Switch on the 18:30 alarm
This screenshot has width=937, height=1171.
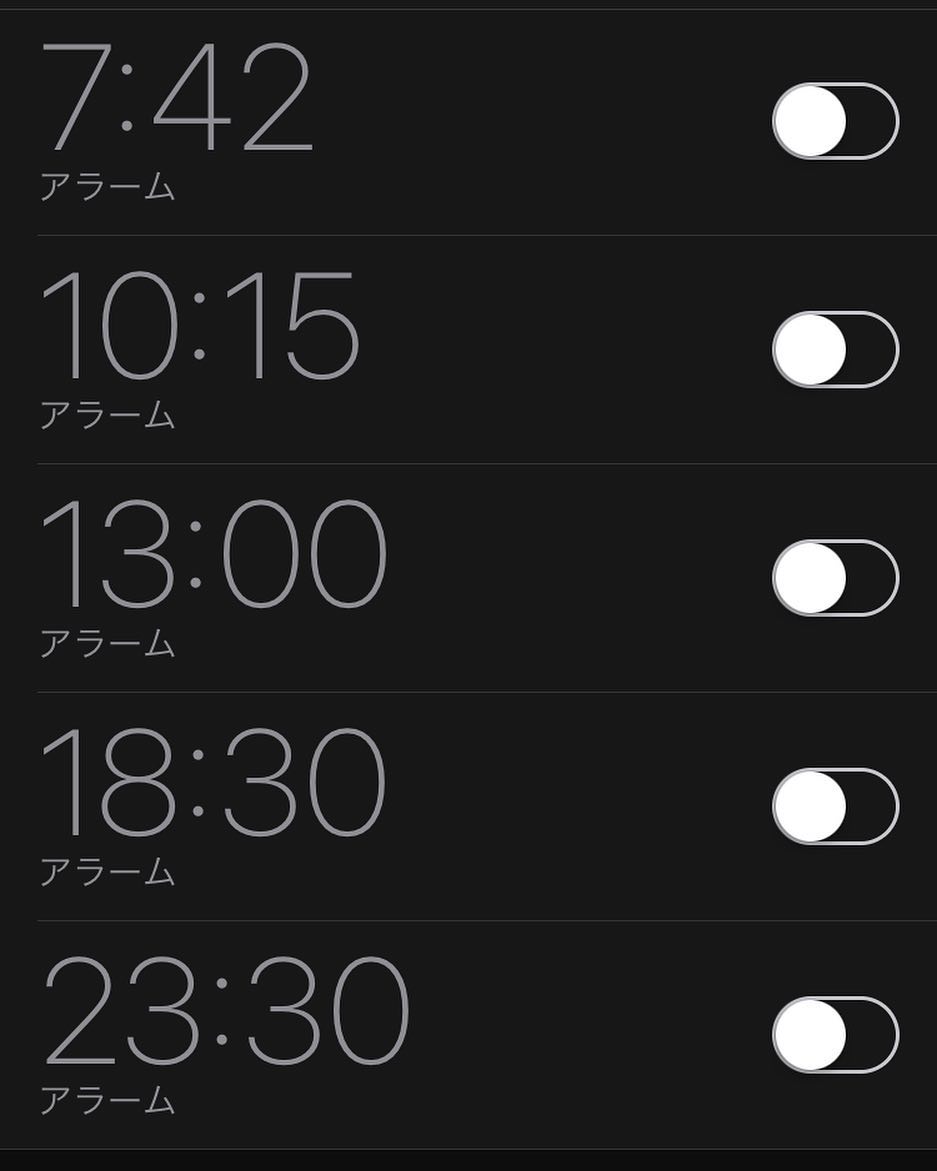(835, 806)
